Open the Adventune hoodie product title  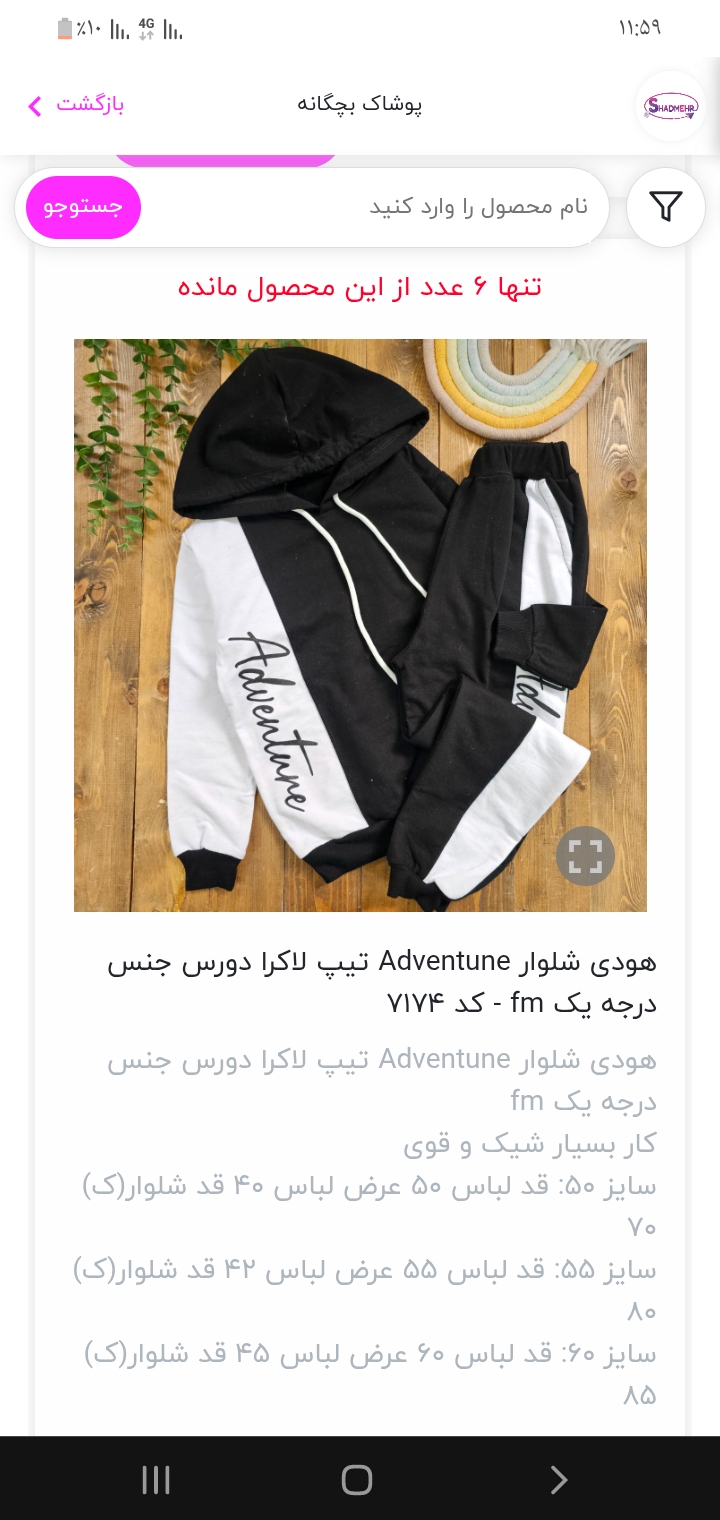point(382,982)
